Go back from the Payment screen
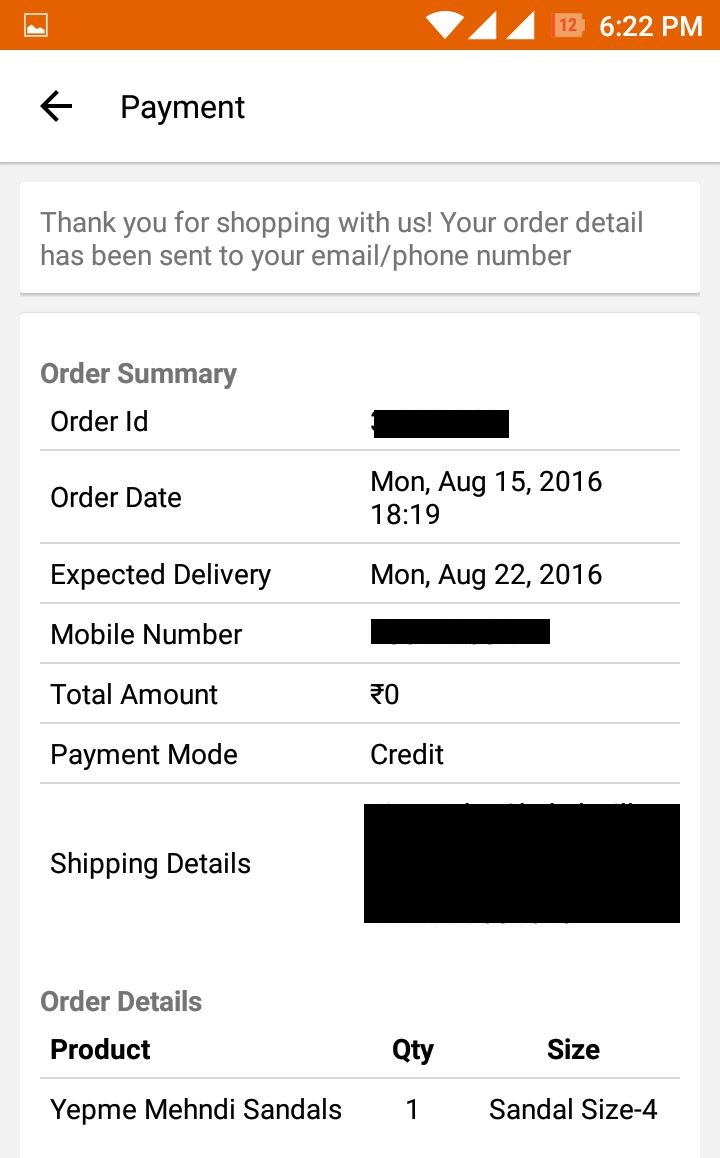Image resolution: width=720 pixels, height=1158 pixels. tap(56, 107)
